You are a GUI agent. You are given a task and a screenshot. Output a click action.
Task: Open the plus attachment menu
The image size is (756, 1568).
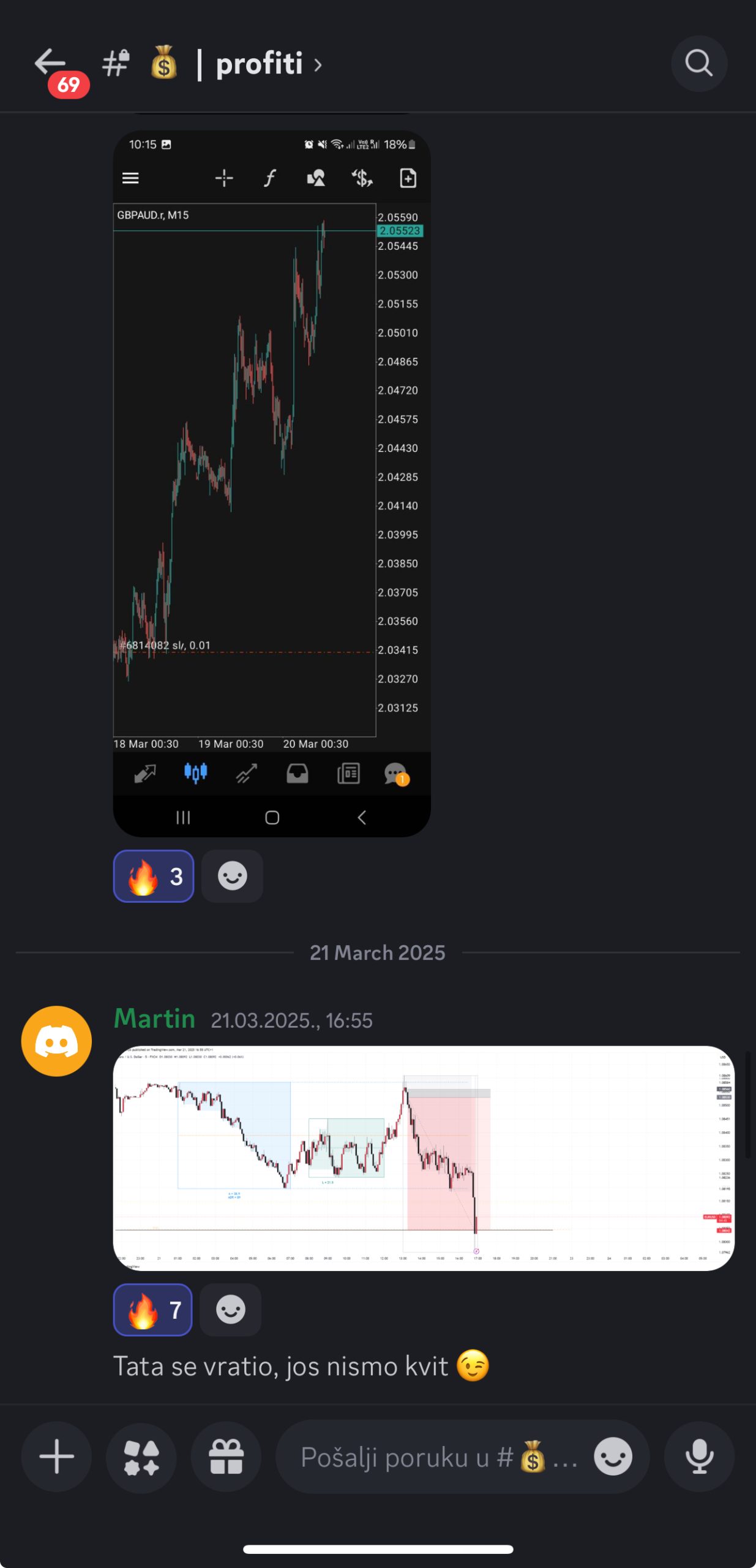[x=56, y=1457]
